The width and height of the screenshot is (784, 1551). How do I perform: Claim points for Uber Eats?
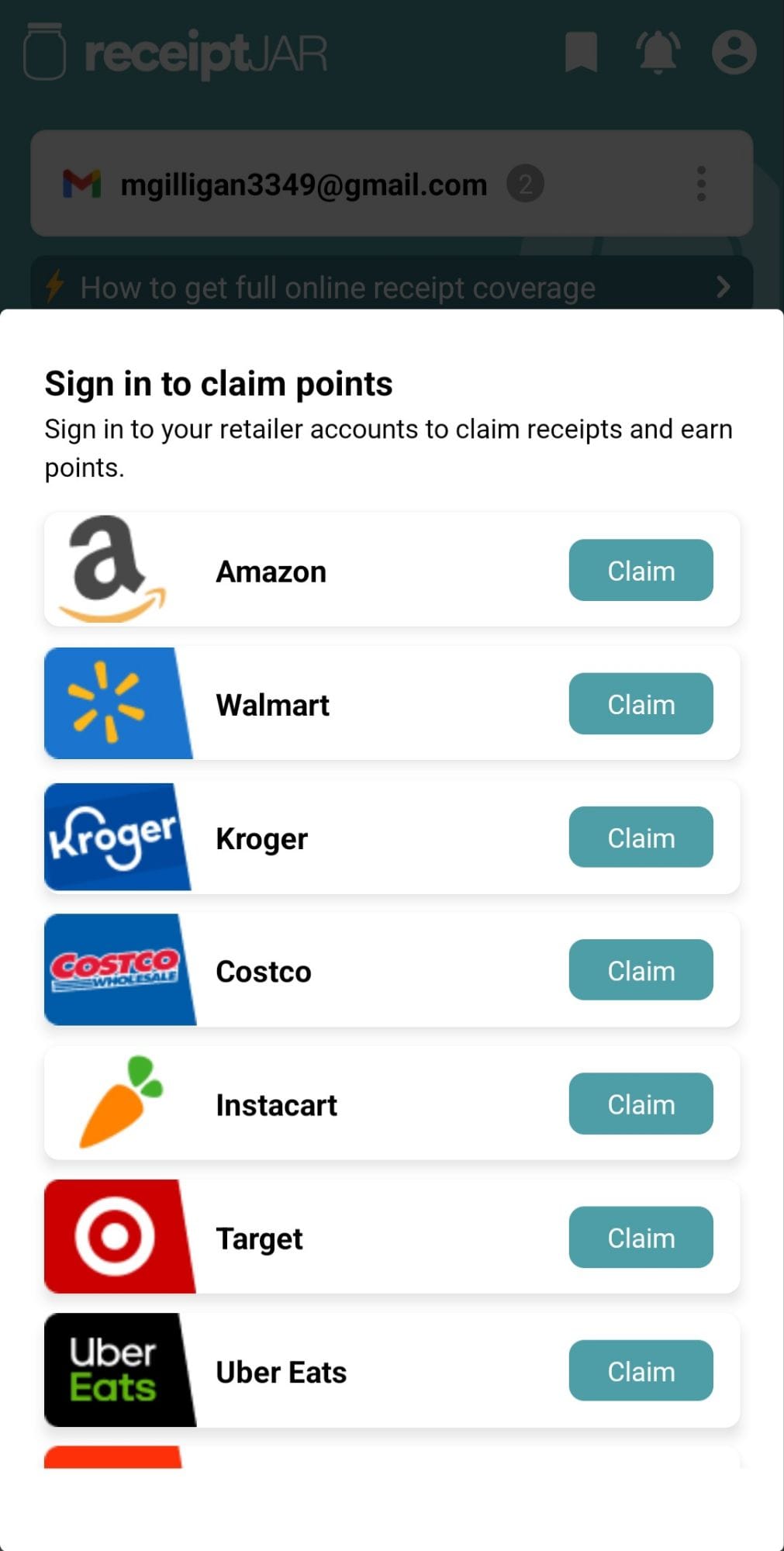click(x=641, y=1370)
